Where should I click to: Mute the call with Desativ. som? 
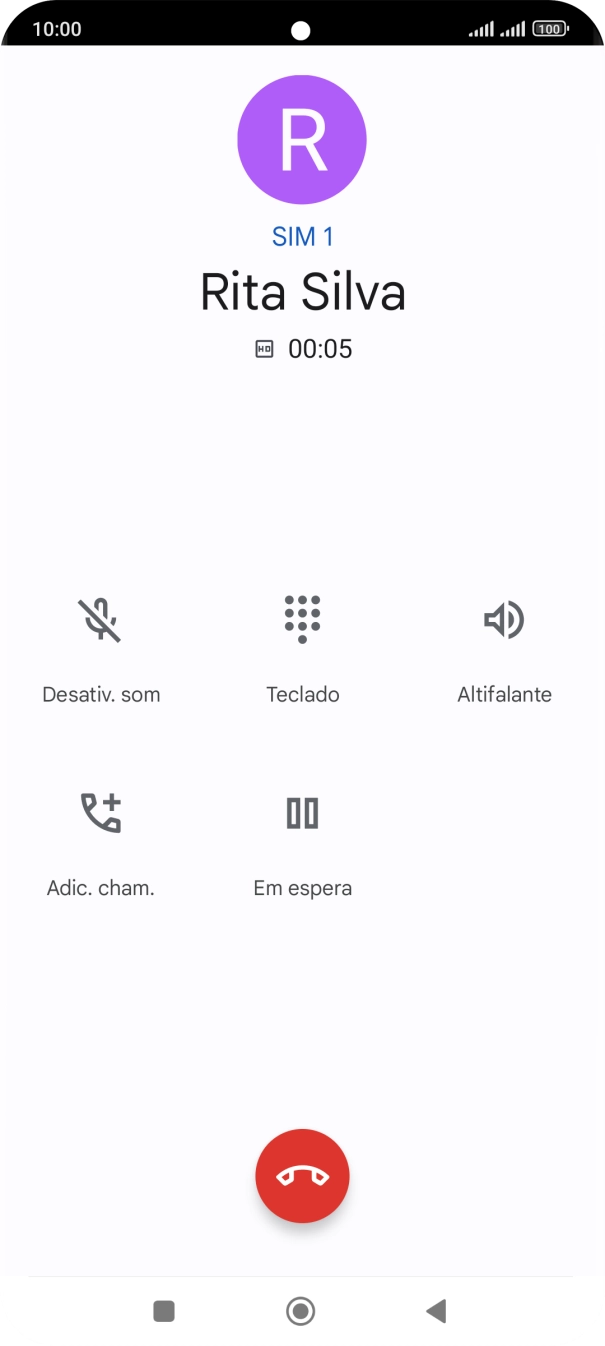[x=101, y=621]
